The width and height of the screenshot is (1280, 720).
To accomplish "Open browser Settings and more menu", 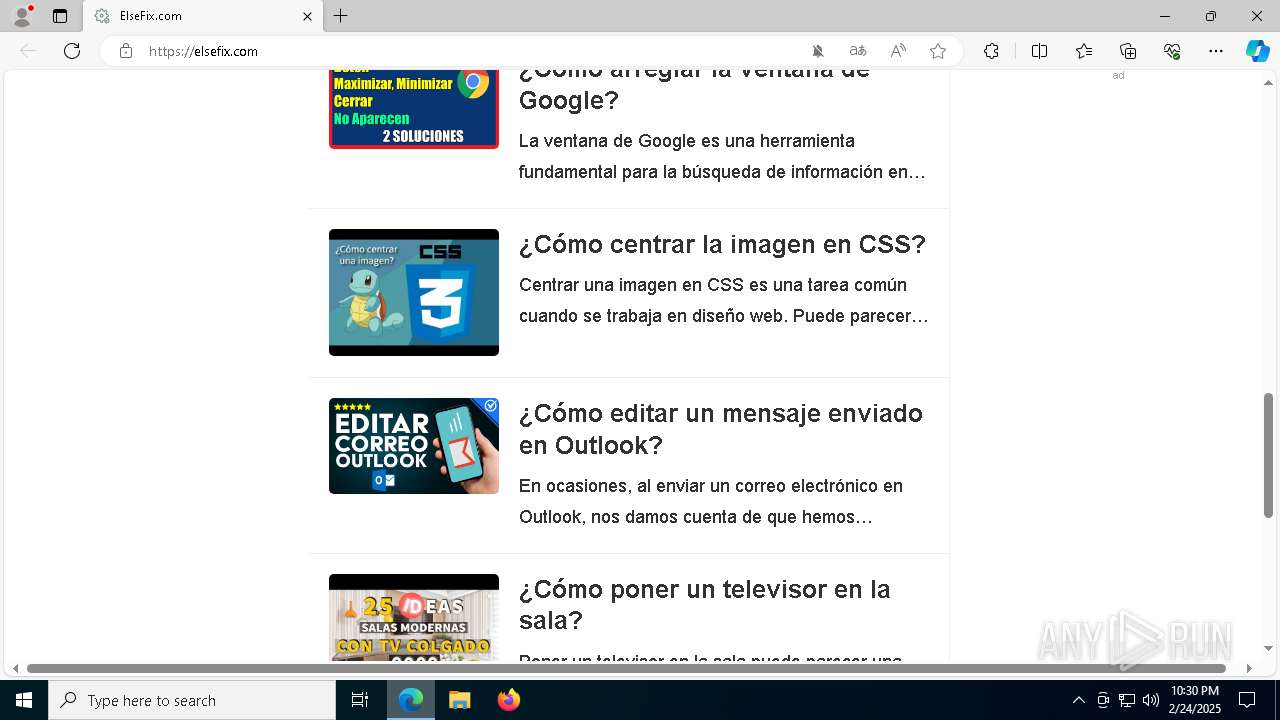I will (1215, 51).
